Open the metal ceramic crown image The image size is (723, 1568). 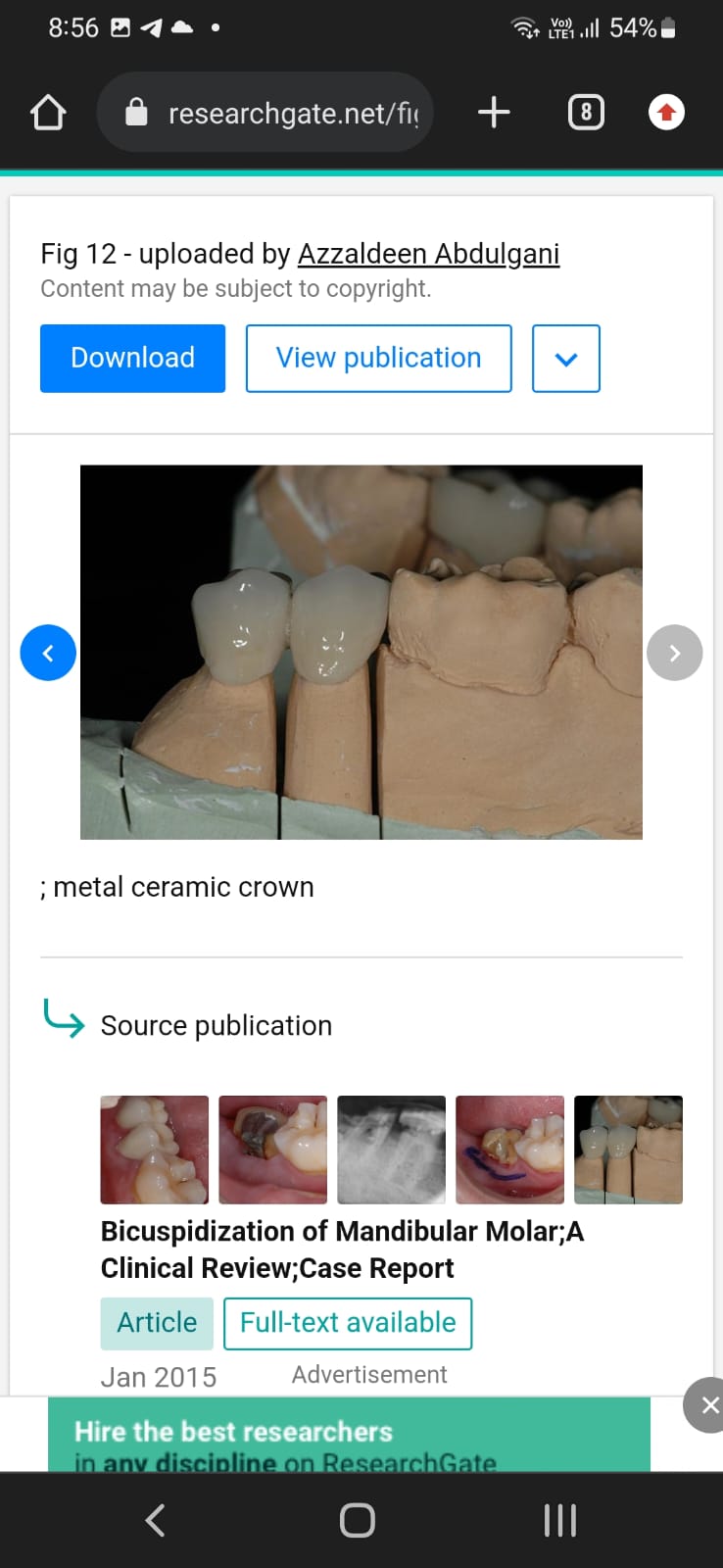[361, 652]
